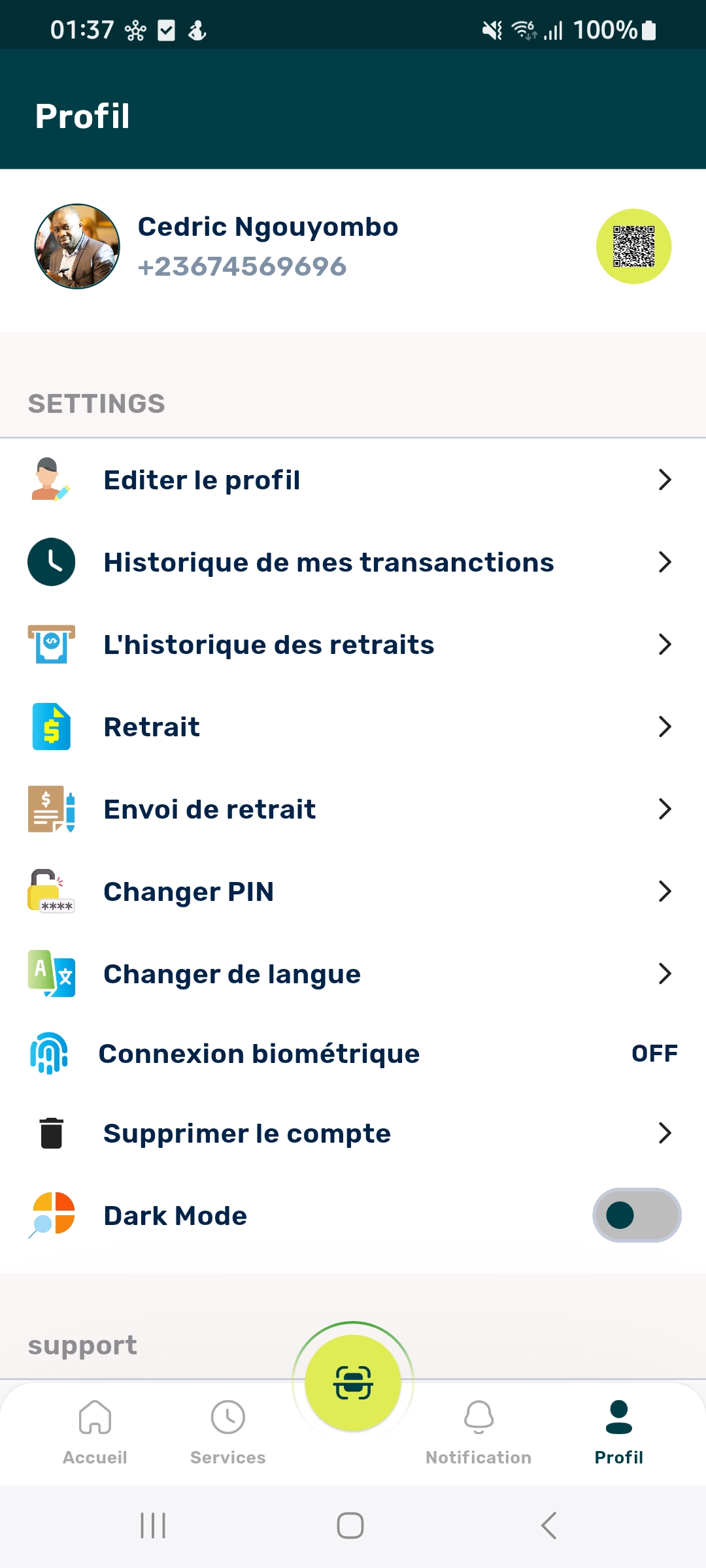Toggle the Dark Mode switch
The height and width of the screenshot is (1568, 706).
[x=637, y=1215]
